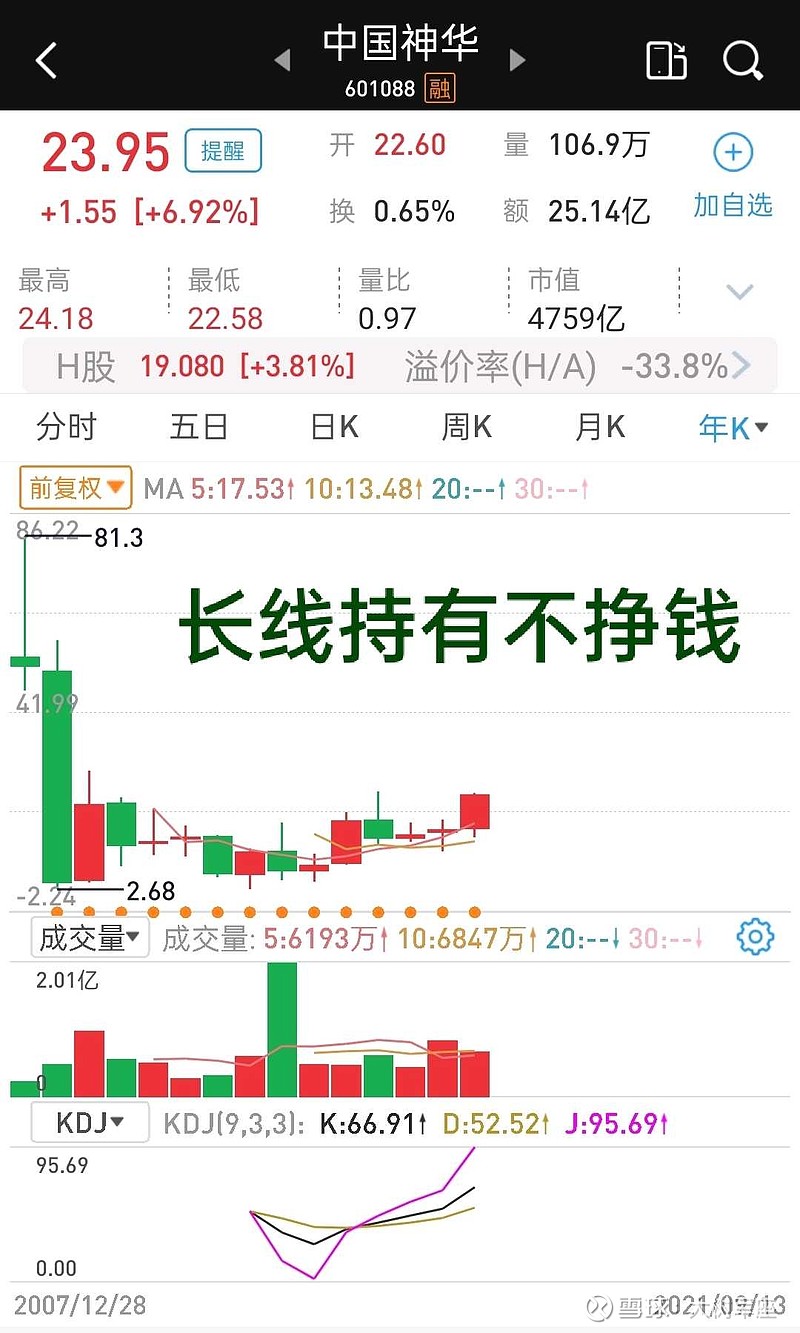Viewport: 800px width, 1333px height.
Task: Switch to the 五日 chart tab
Action: click(x=198, y=428)
